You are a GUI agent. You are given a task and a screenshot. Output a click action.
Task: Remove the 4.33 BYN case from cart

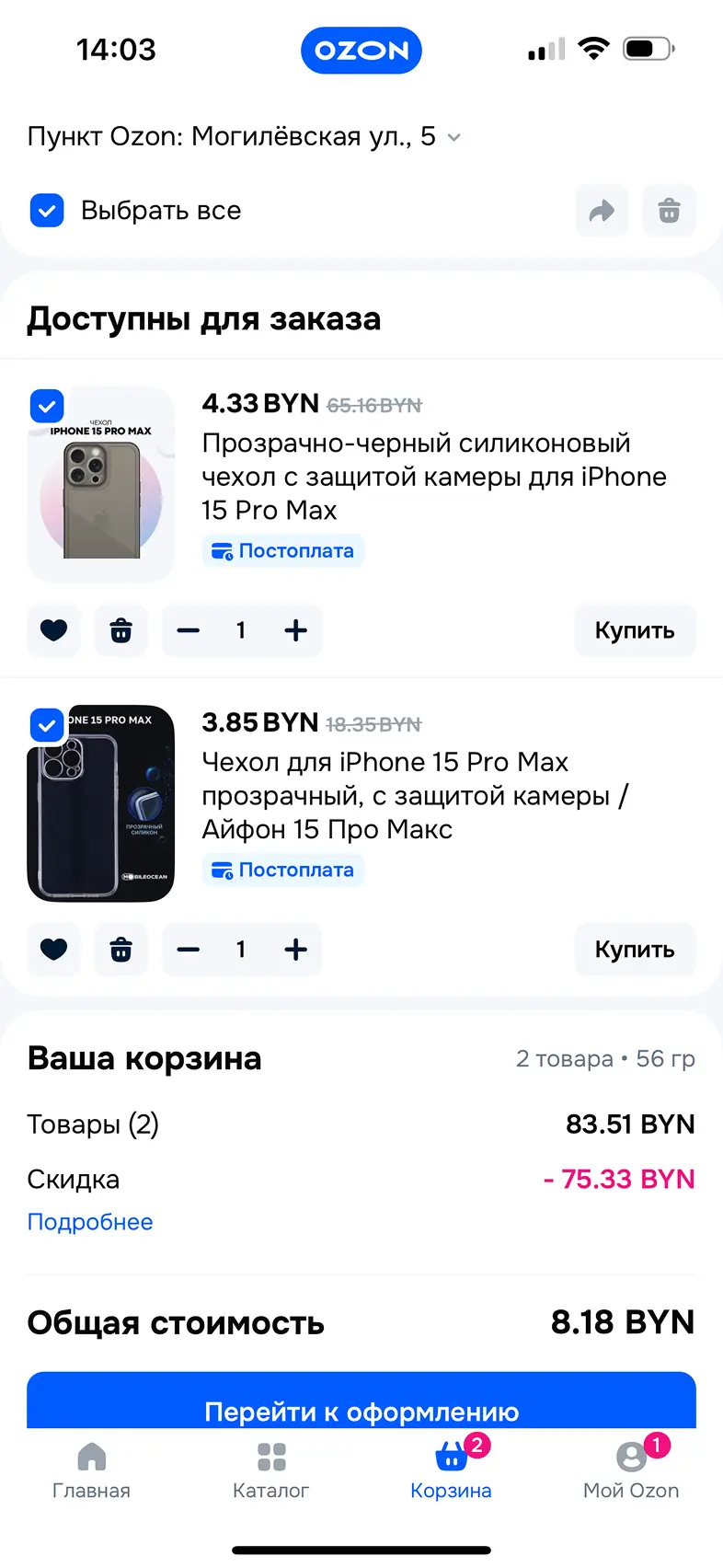point(120,630)
